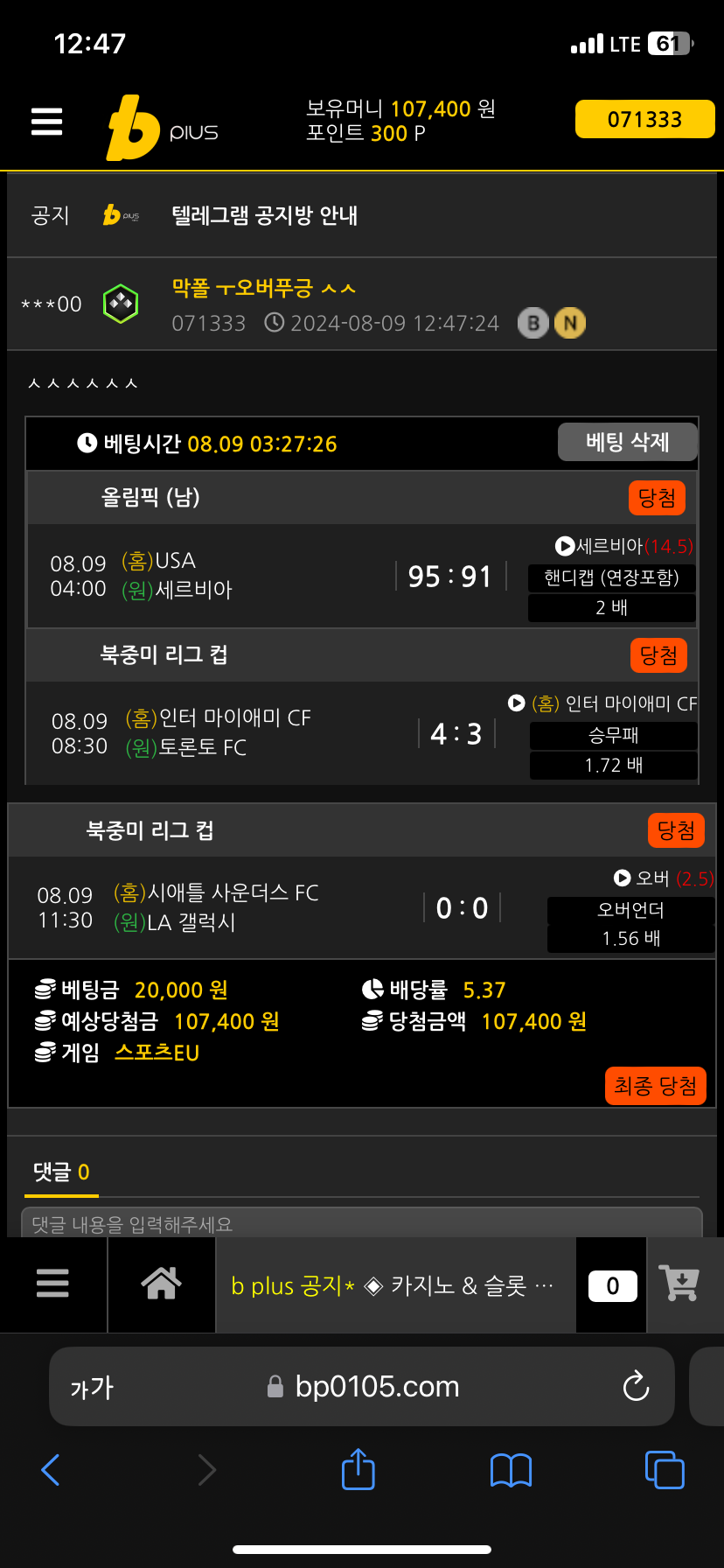724x1568 pixels.
Task: Open Safari text size 가가 options
Action: pyautogui.click(x=92, y=1387)
